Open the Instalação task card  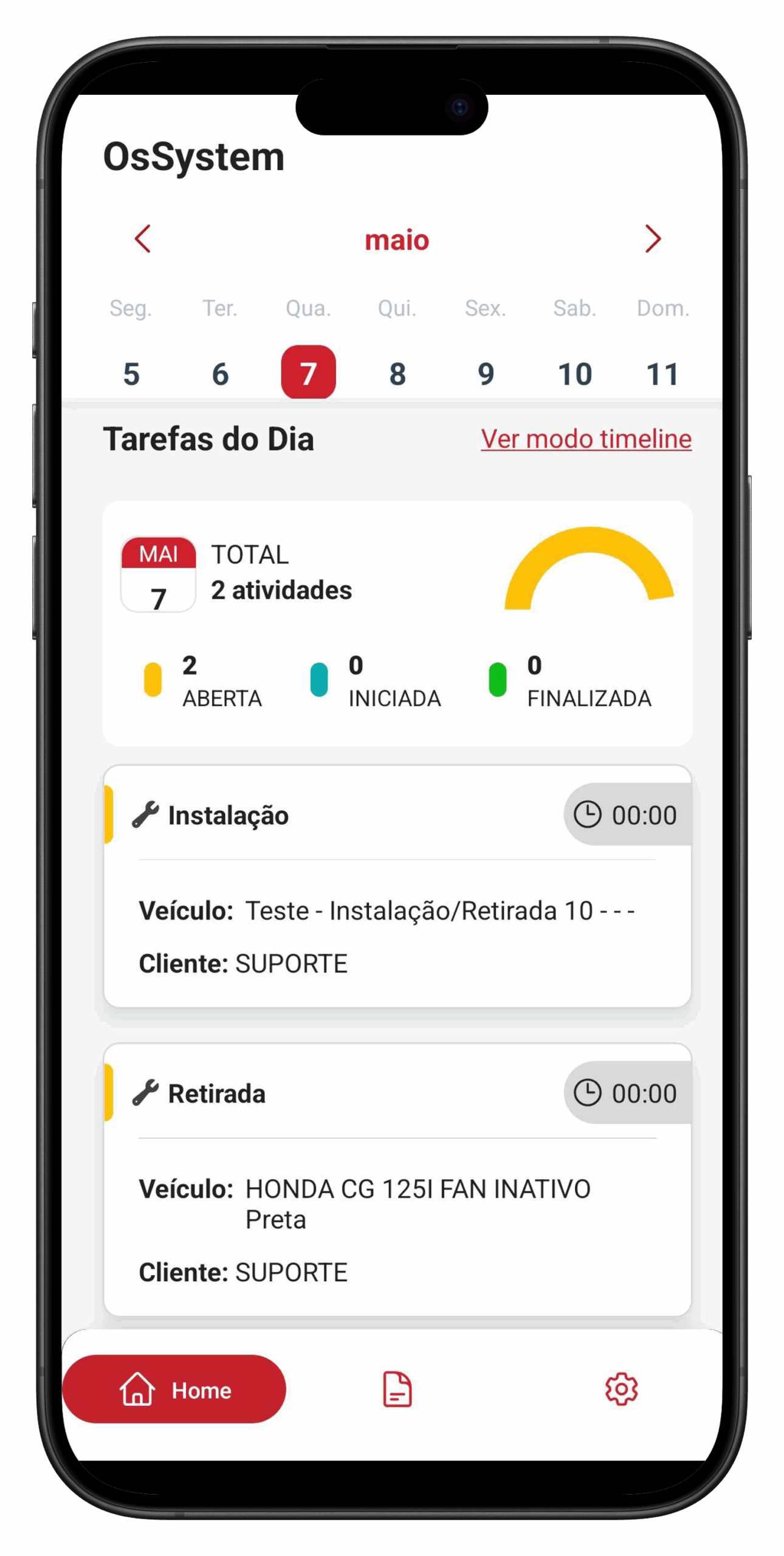point(397,886)
